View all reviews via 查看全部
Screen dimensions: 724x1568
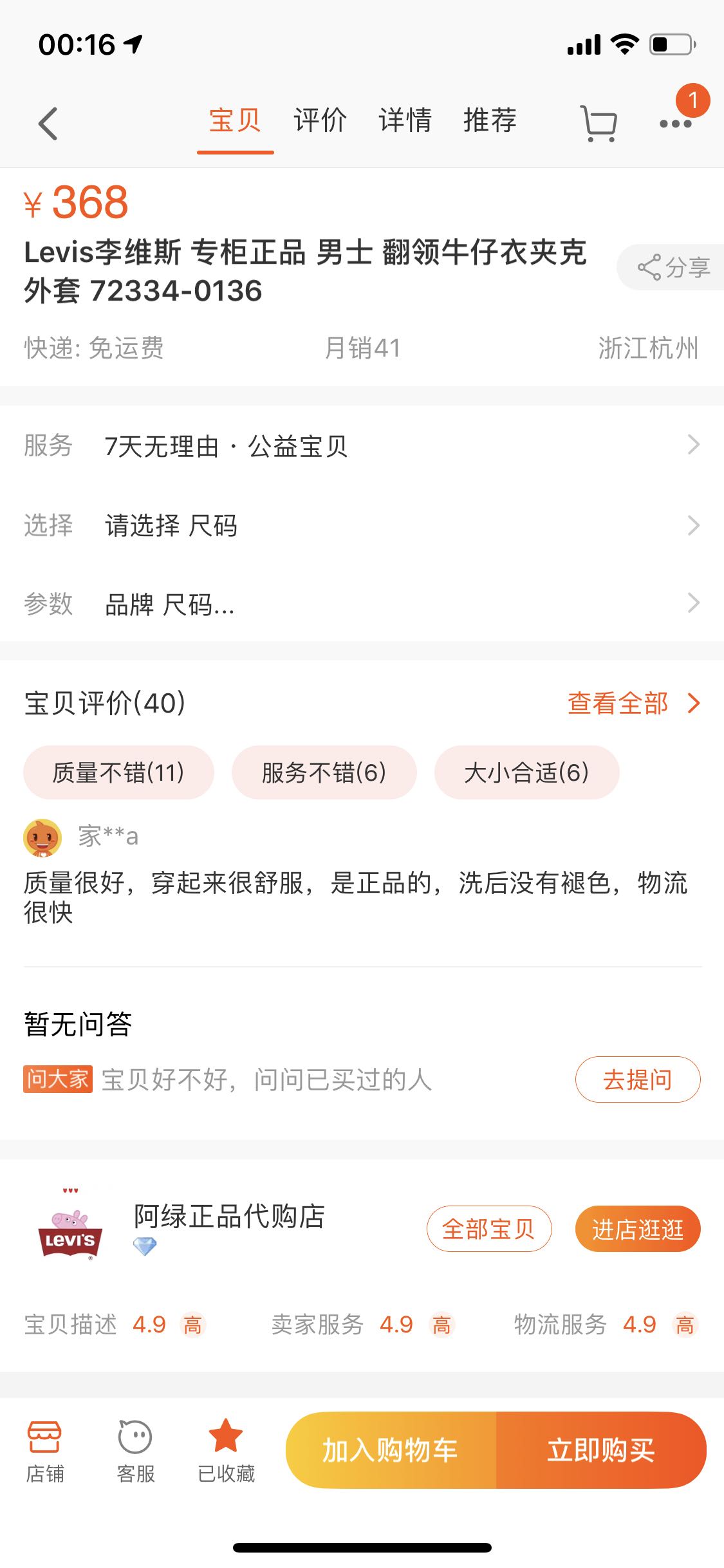pos(633,703)
